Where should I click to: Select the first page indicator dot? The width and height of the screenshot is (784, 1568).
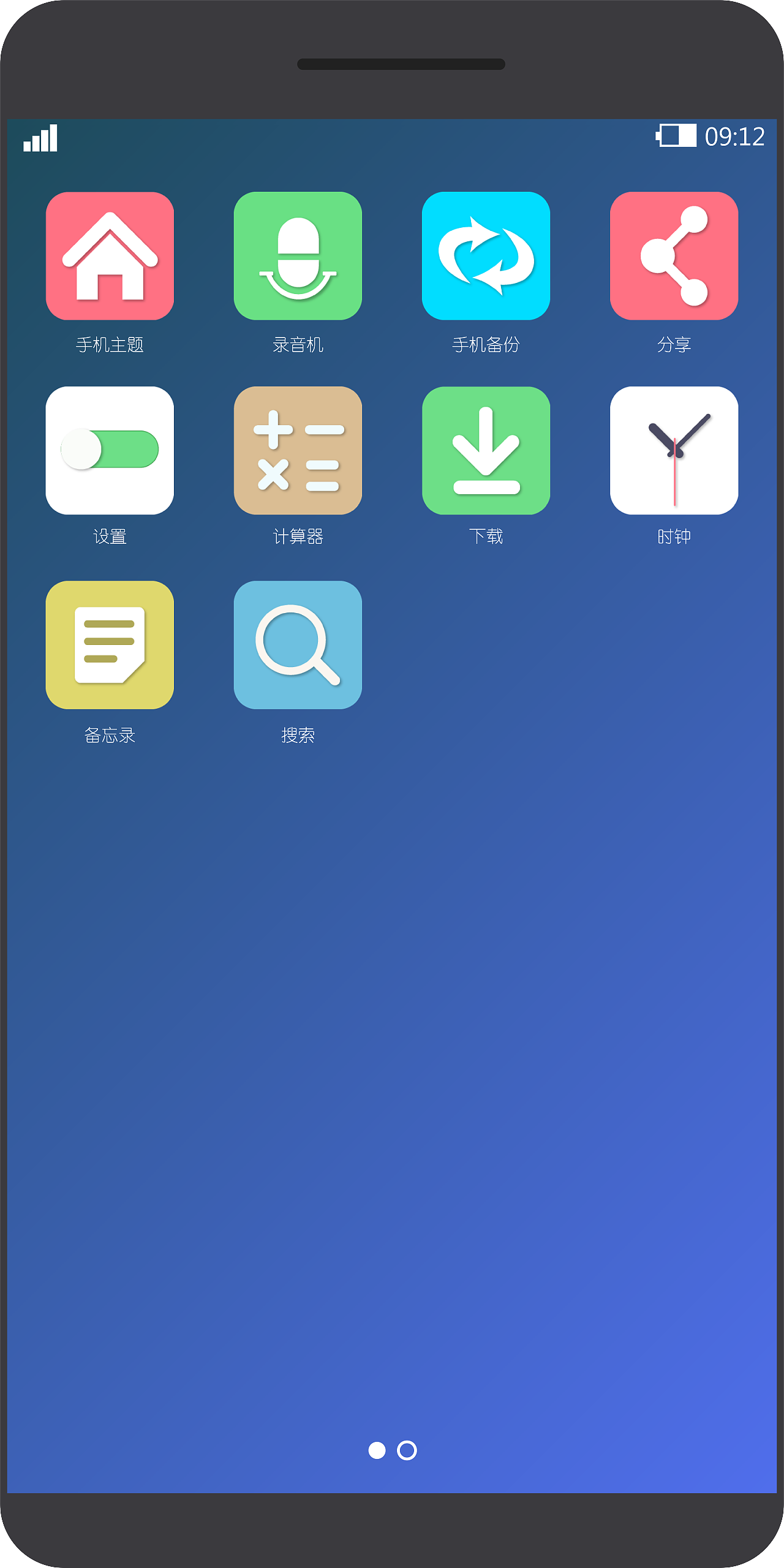375,1451
